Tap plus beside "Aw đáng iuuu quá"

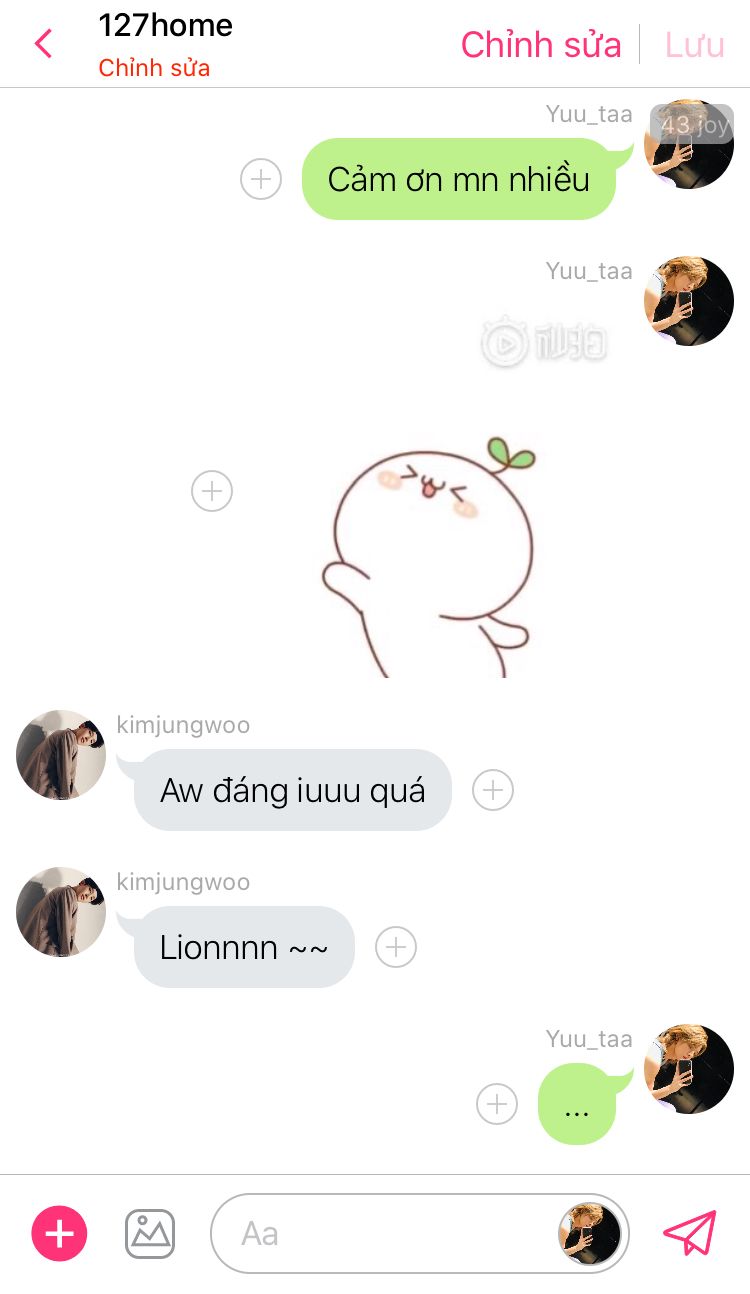tap(492, 790)
